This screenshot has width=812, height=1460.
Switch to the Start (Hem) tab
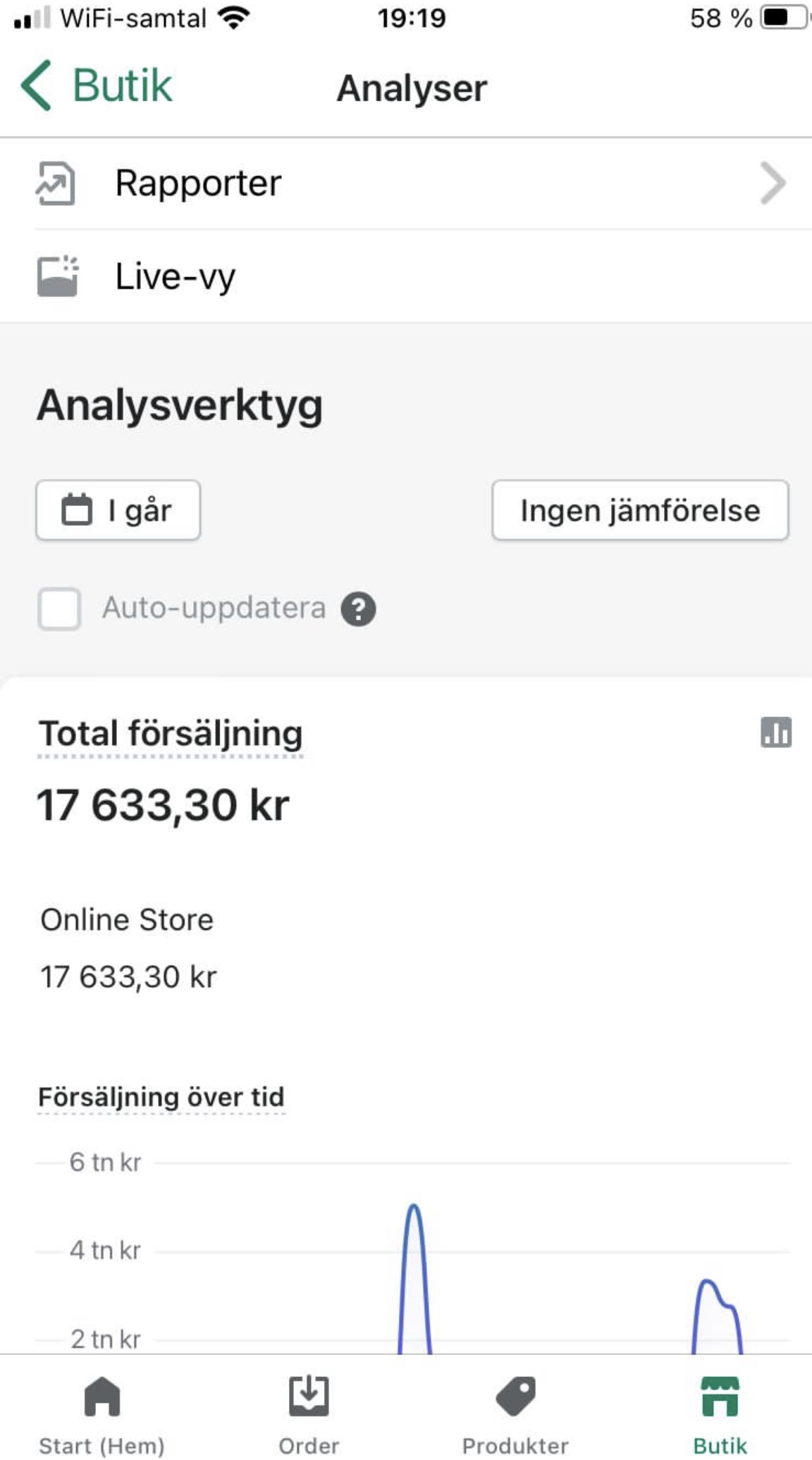point(102,1413)
